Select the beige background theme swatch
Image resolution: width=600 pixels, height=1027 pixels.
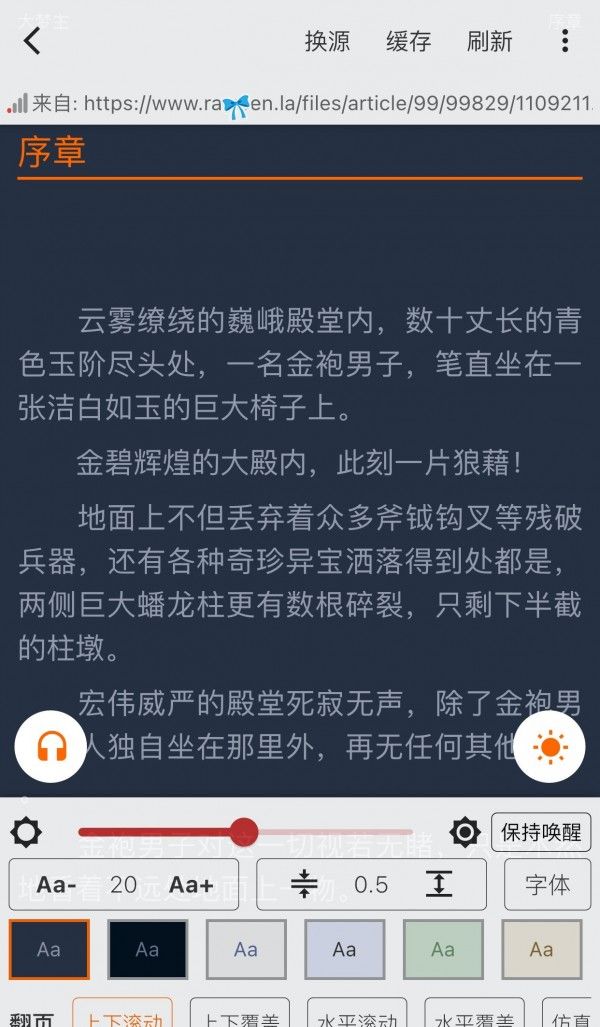tap(541, 949)
